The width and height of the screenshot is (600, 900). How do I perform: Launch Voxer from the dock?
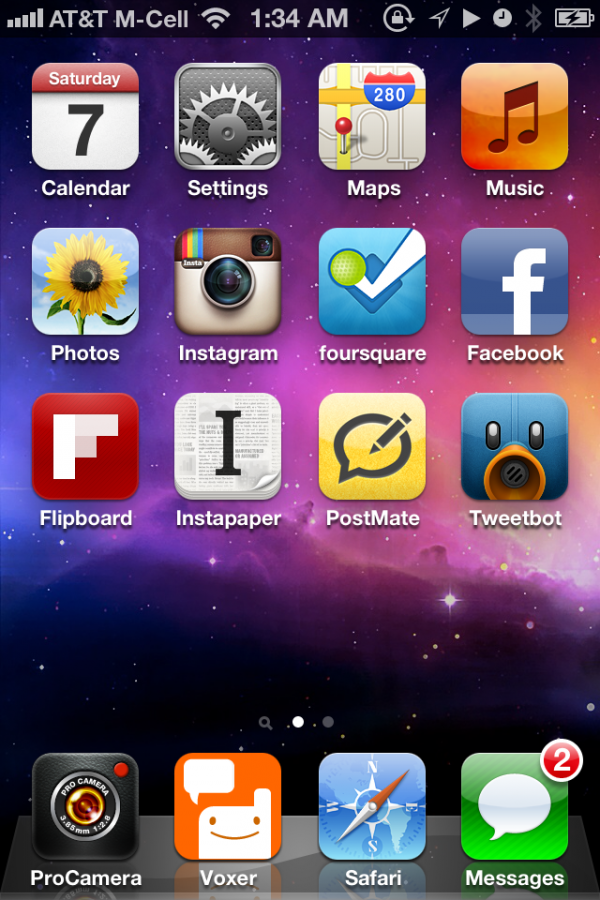click(228, 807)
